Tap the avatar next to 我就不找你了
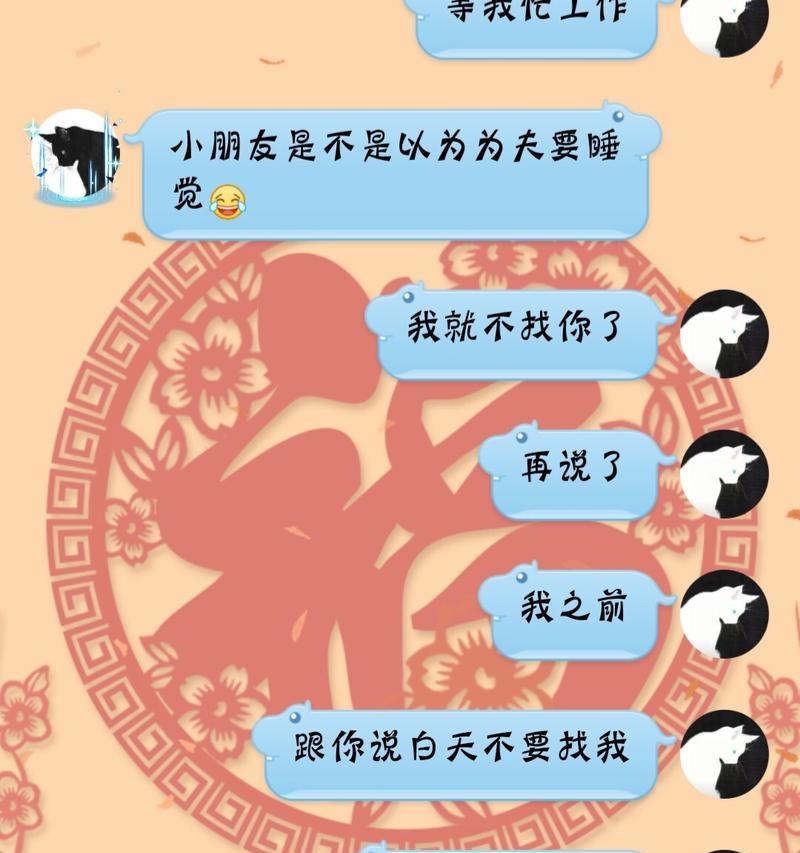Screen dimensions: 800x853 click(724, 334)
